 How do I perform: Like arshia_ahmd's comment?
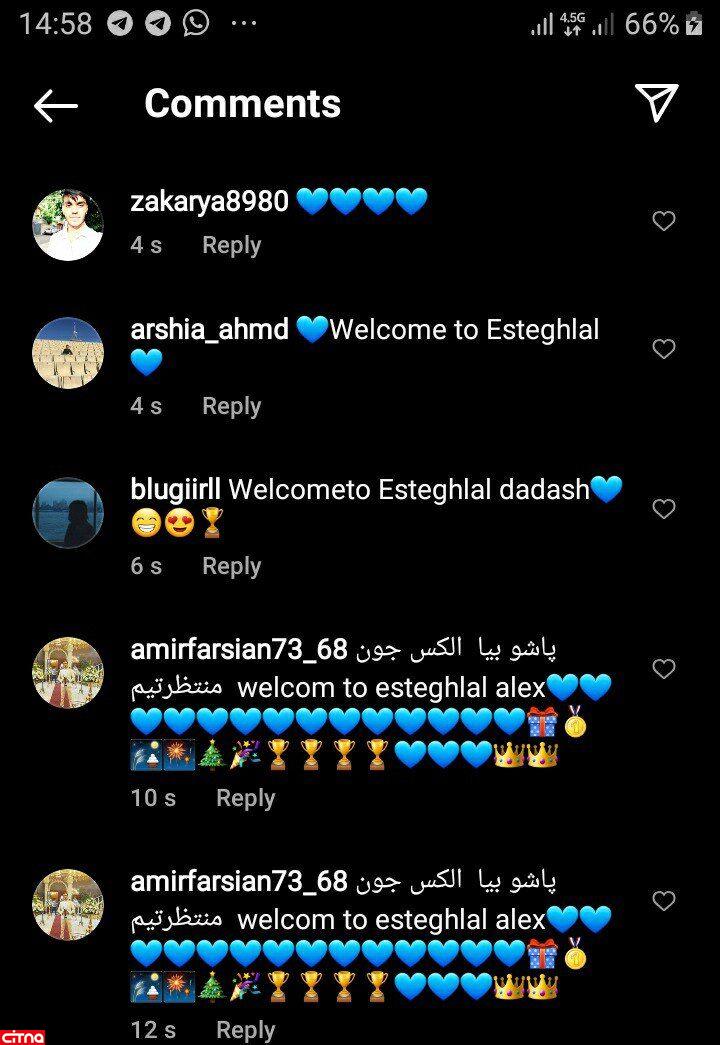pos(664,349)
